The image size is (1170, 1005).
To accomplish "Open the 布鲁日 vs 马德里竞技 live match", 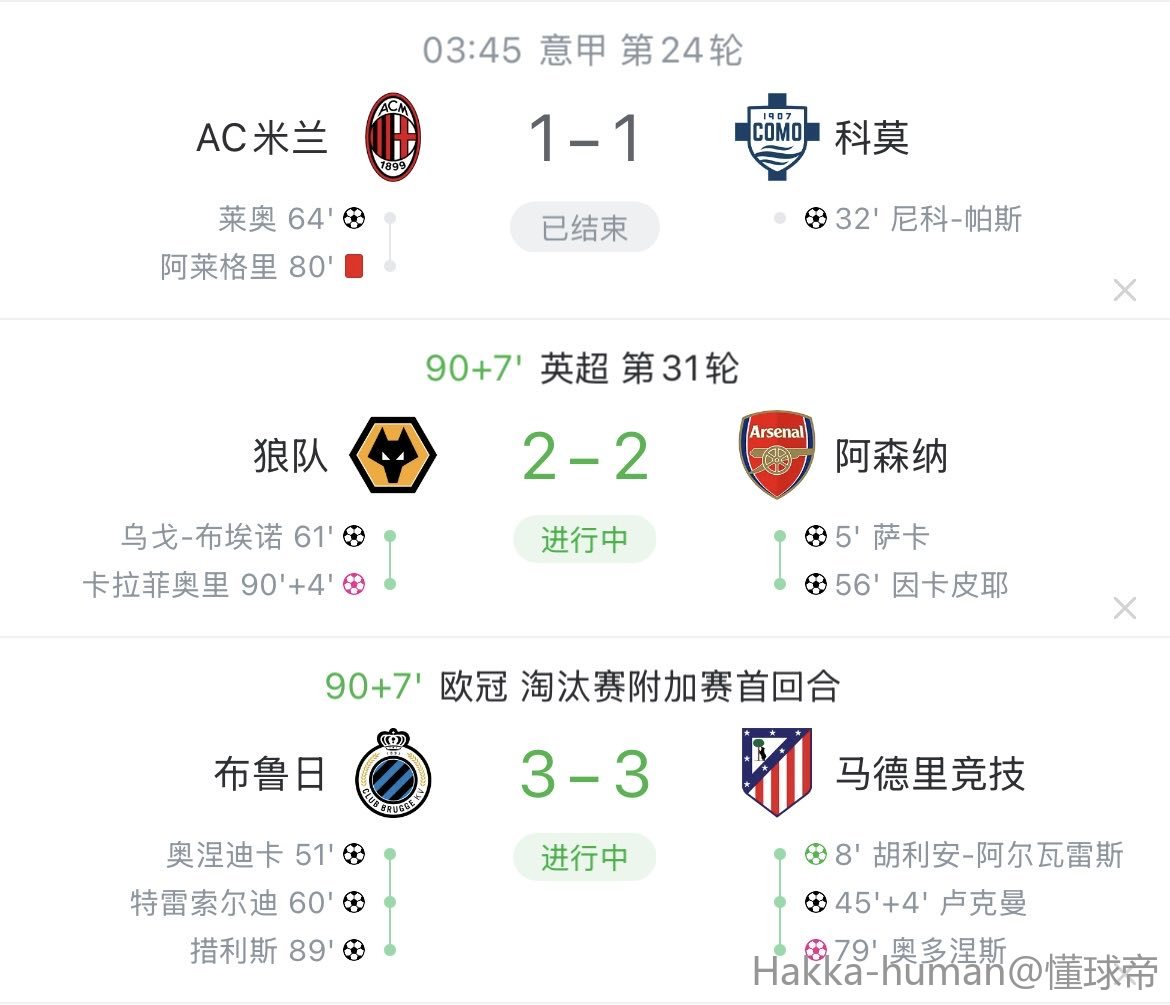I will coord(585,775).
